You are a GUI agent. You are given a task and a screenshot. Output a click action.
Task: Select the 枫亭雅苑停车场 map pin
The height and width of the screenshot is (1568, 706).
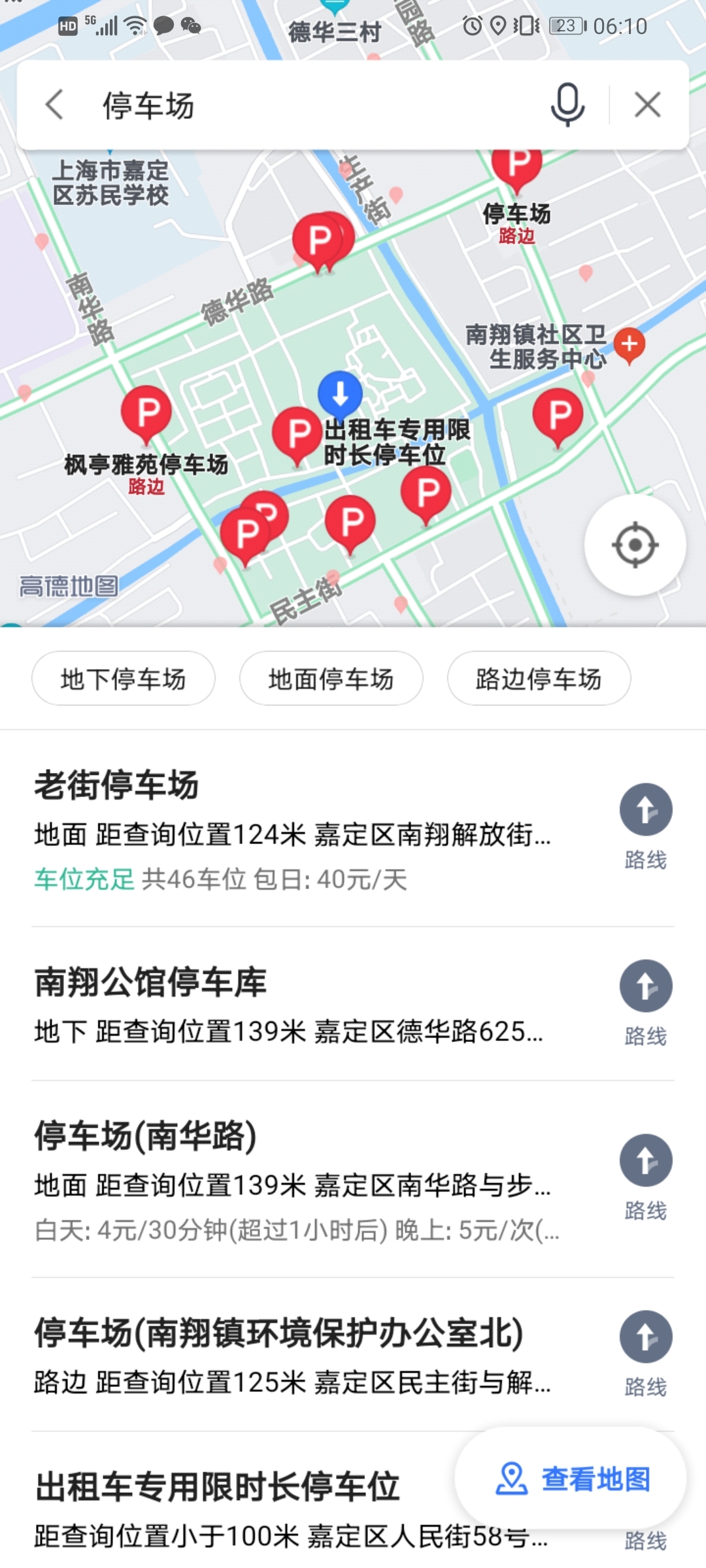point(146,416)
